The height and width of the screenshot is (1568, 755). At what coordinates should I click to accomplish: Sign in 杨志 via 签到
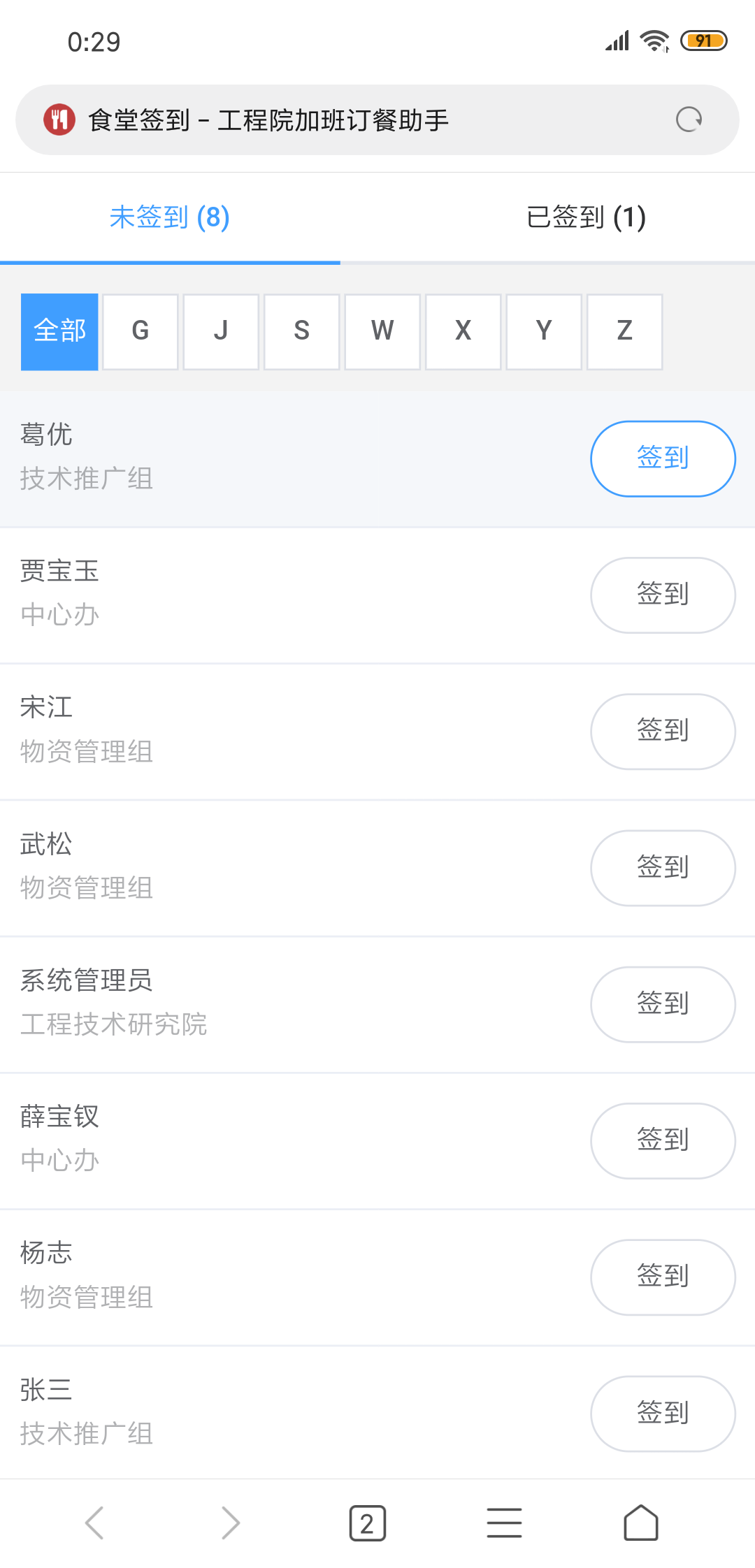coord(663,1277)
